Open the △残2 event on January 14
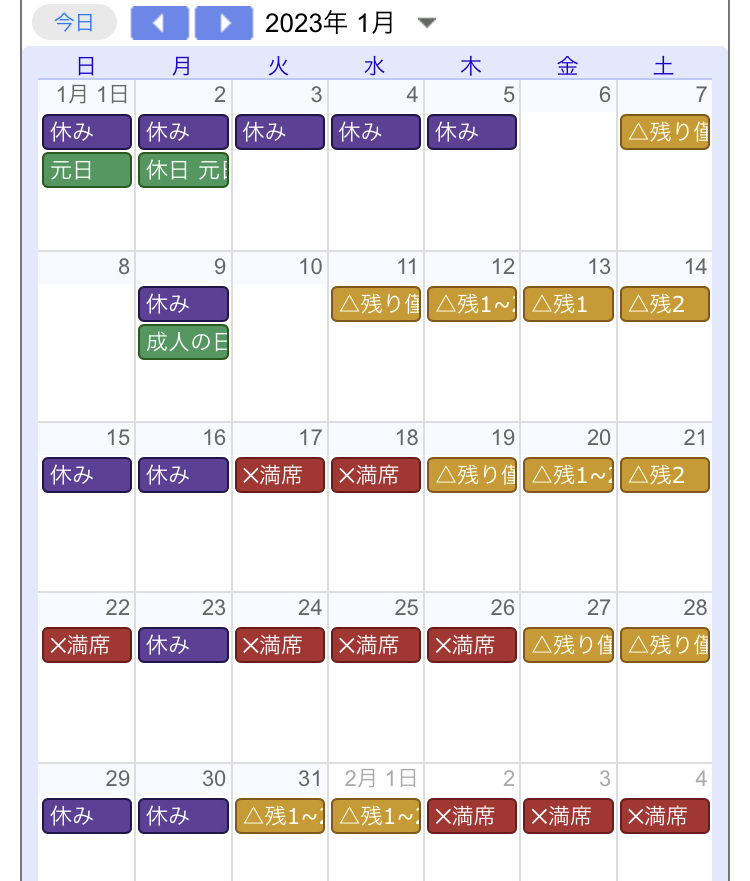The width and height of the screenshot is (750, 881). [x=665, y=304]
